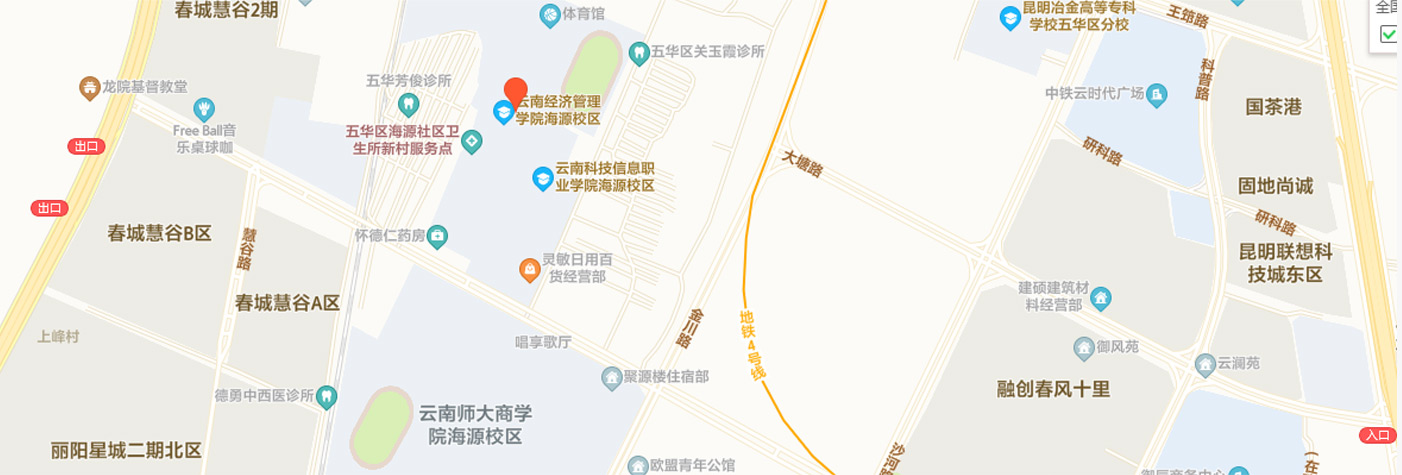Tap the 怀德仁药房 pharmacy marker

tap(437, 237)
